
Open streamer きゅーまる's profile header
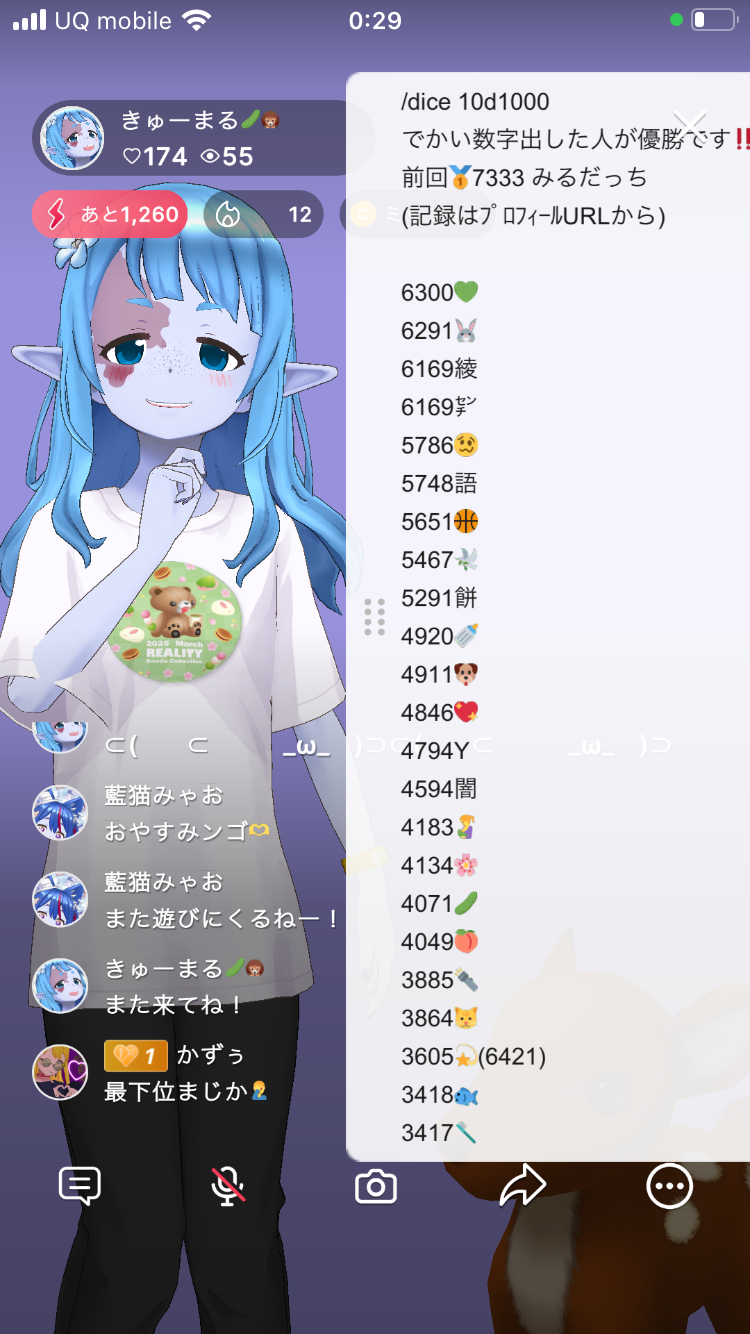tap(190, 138)
